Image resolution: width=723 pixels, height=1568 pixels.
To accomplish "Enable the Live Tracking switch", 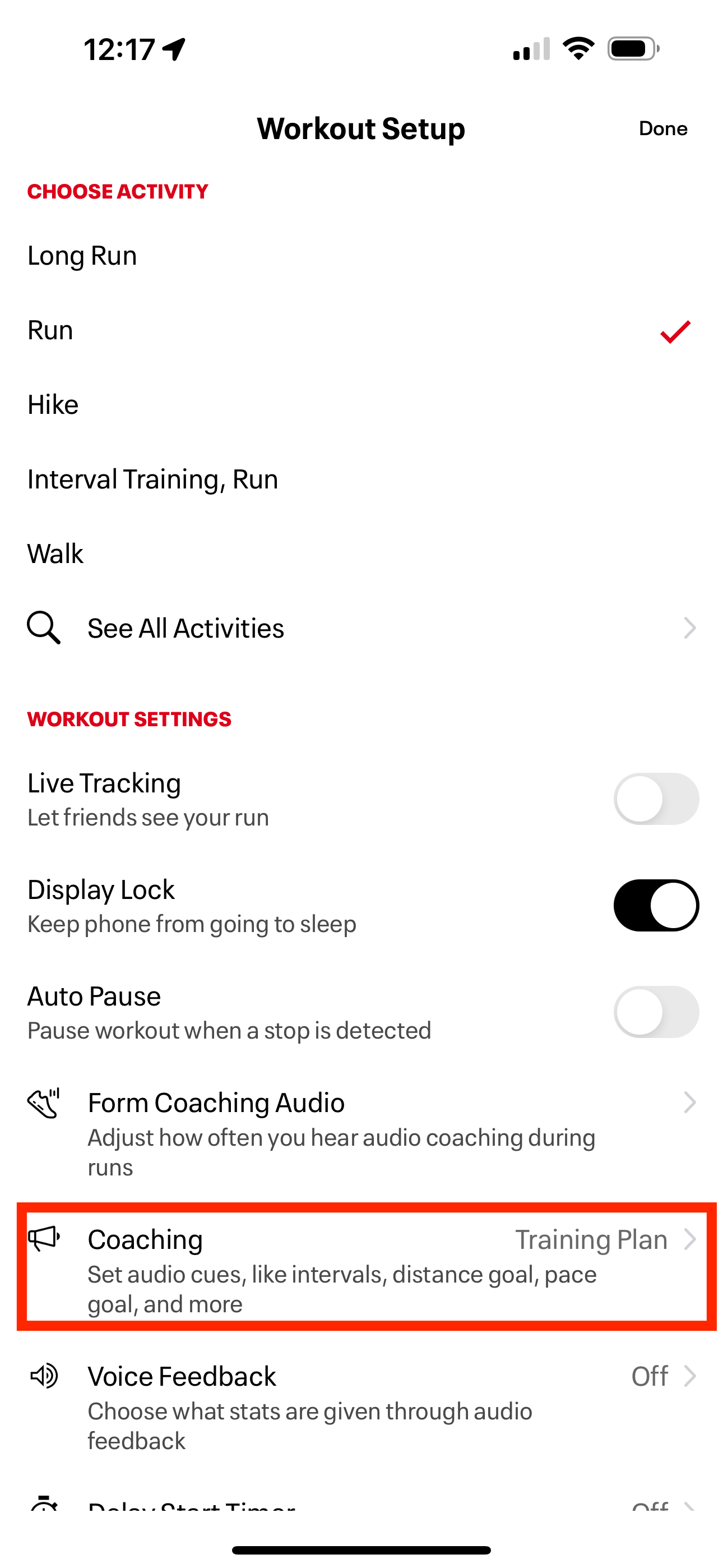I will tap(655, 799).
